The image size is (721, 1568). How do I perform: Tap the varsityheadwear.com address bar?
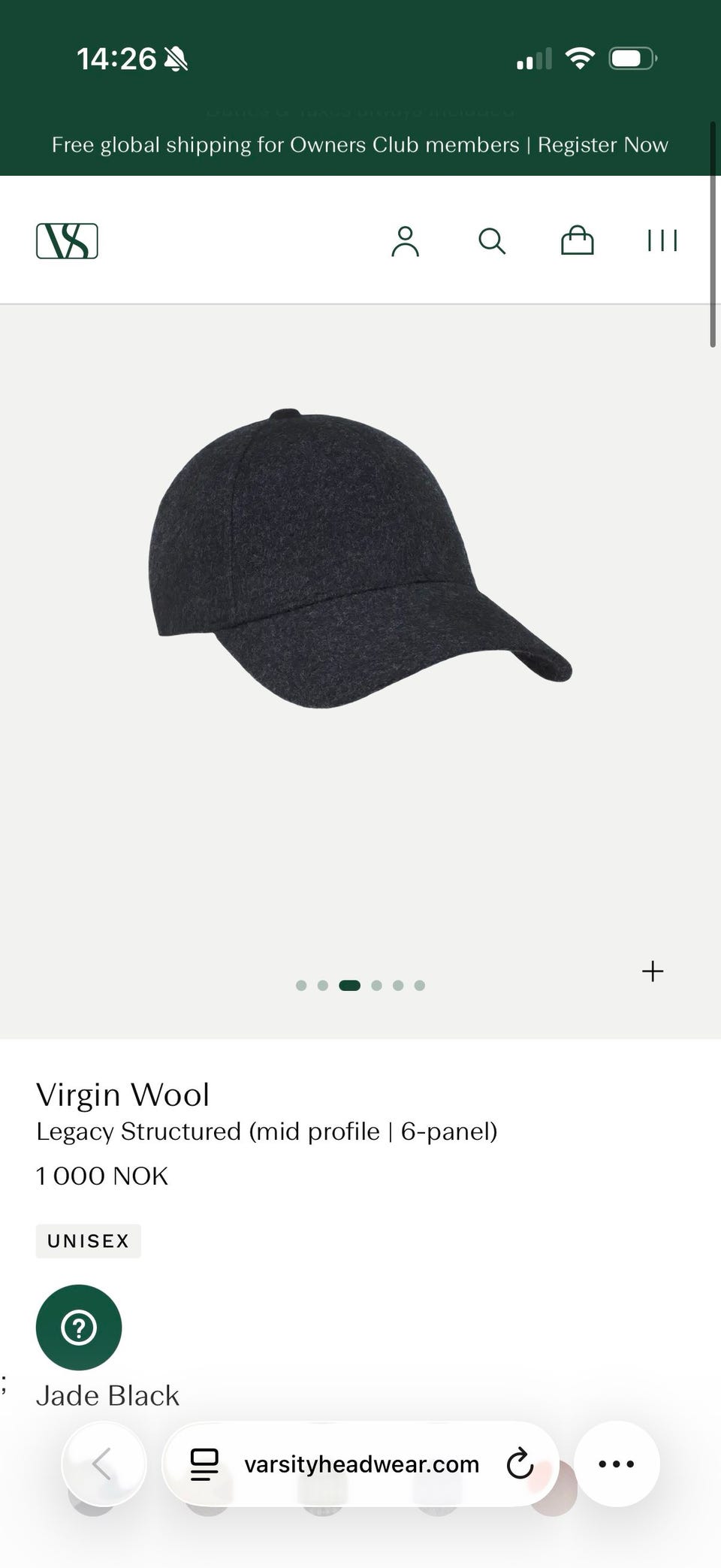point(361,1464)
